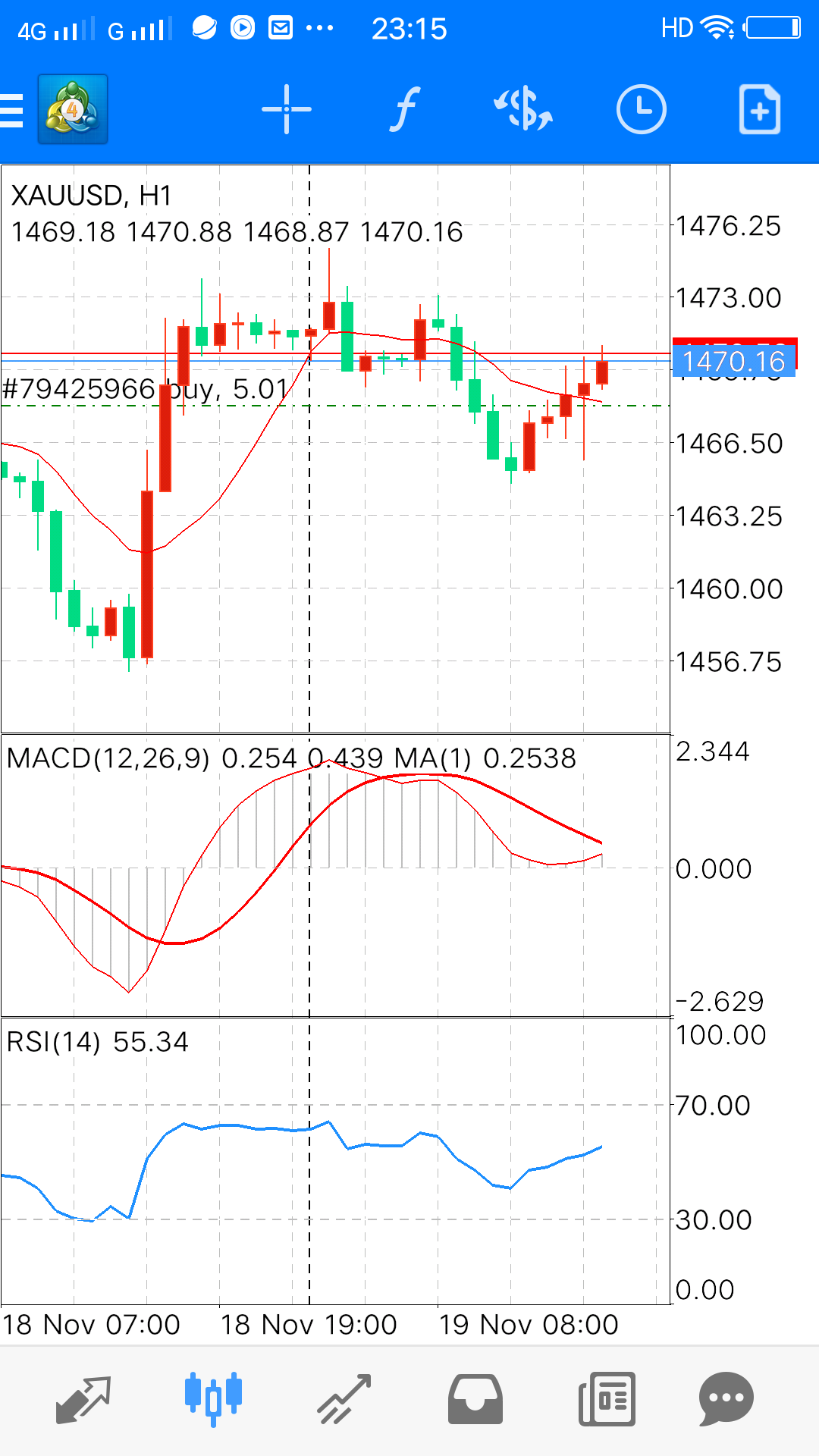Open the History inbox tab
This screenshot has width=819, height=1456.
point(475,1399)
